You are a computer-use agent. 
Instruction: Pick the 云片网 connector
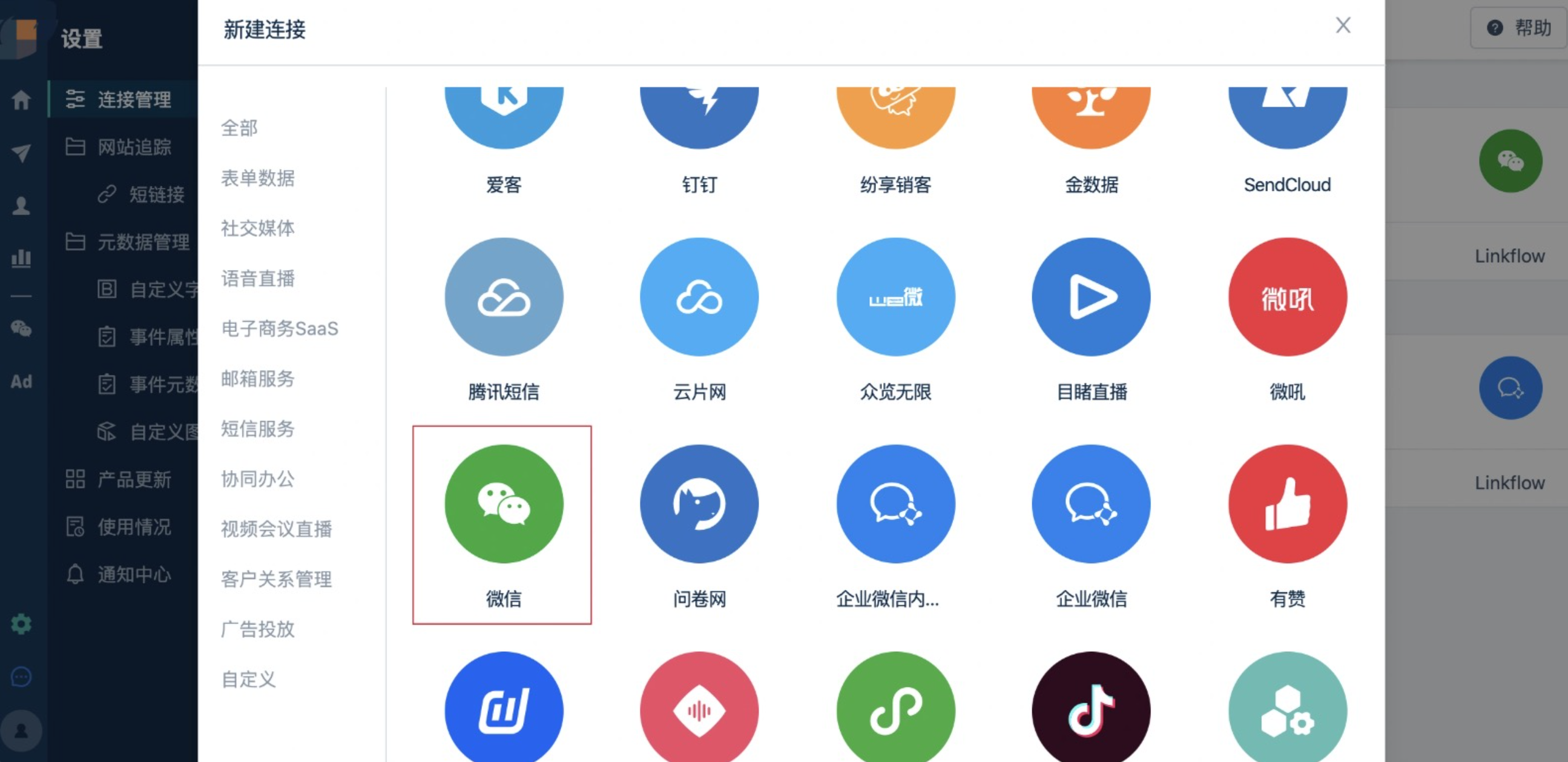tap(699, 297)
